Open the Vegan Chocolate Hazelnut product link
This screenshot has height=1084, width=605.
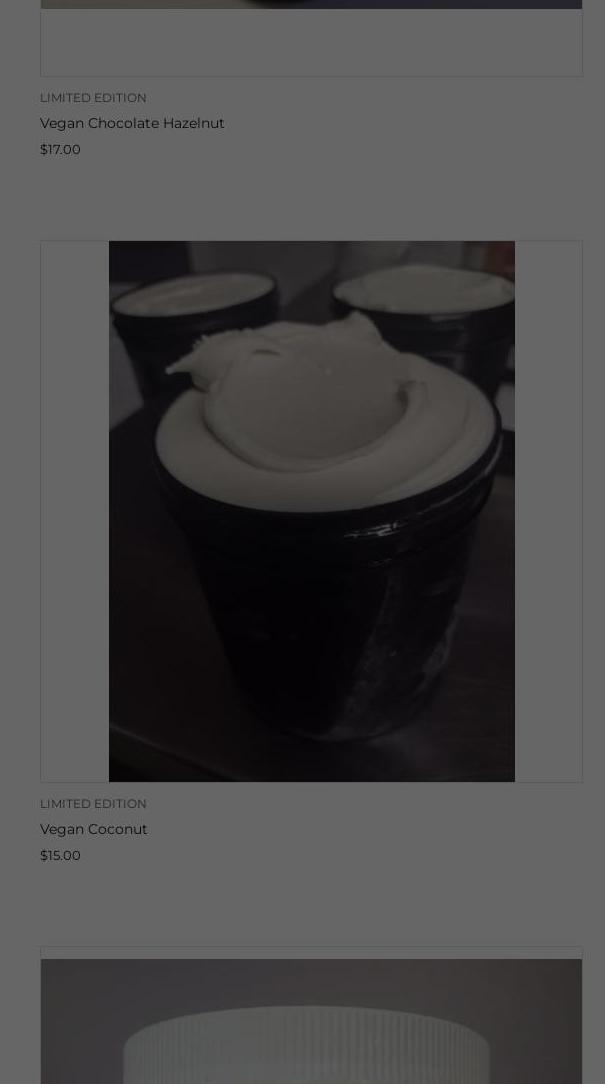point(132,123)
